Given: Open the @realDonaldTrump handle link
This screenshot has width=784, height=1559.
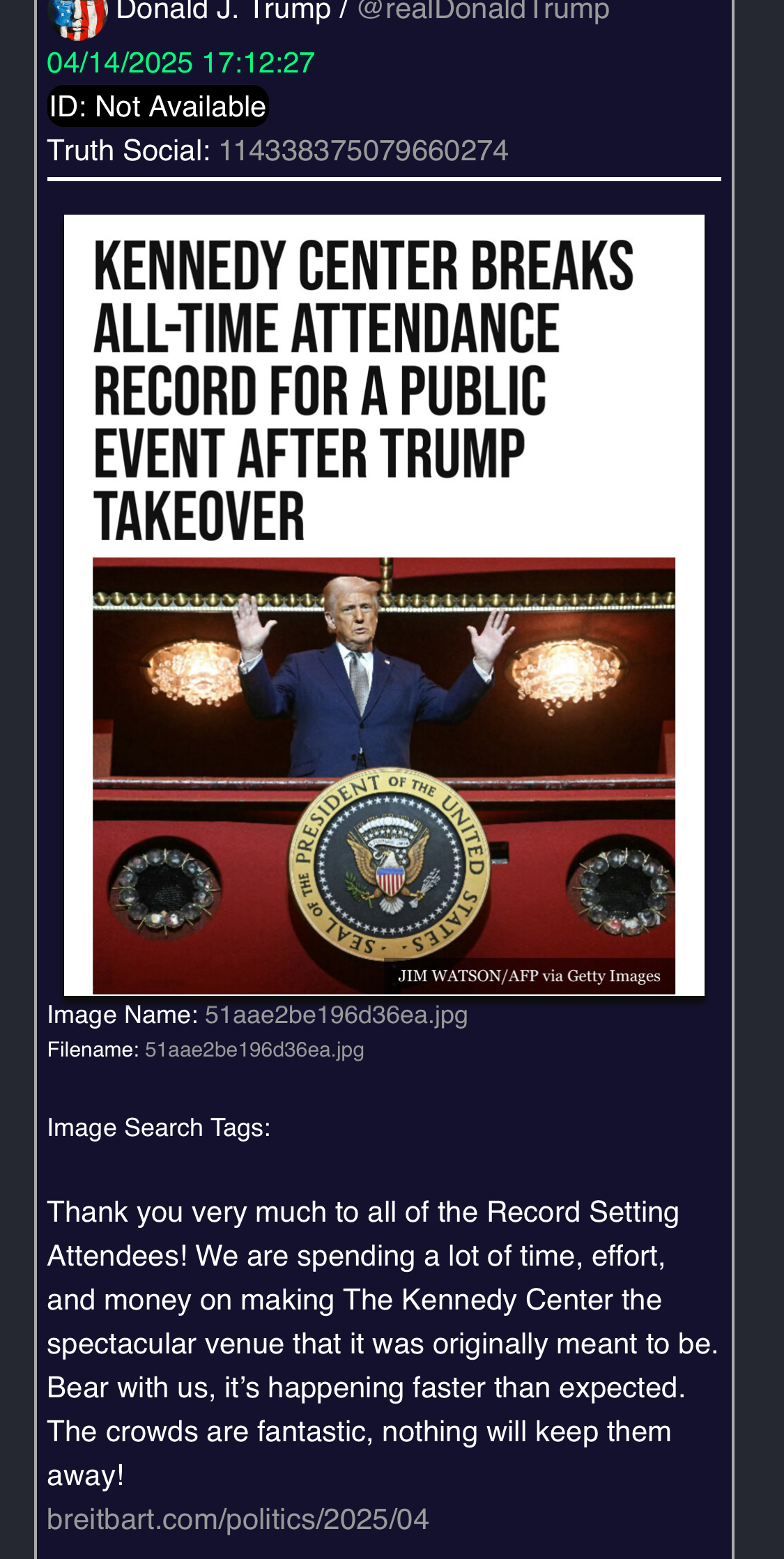Looking at the screenshot, I should tap(483, 11).
